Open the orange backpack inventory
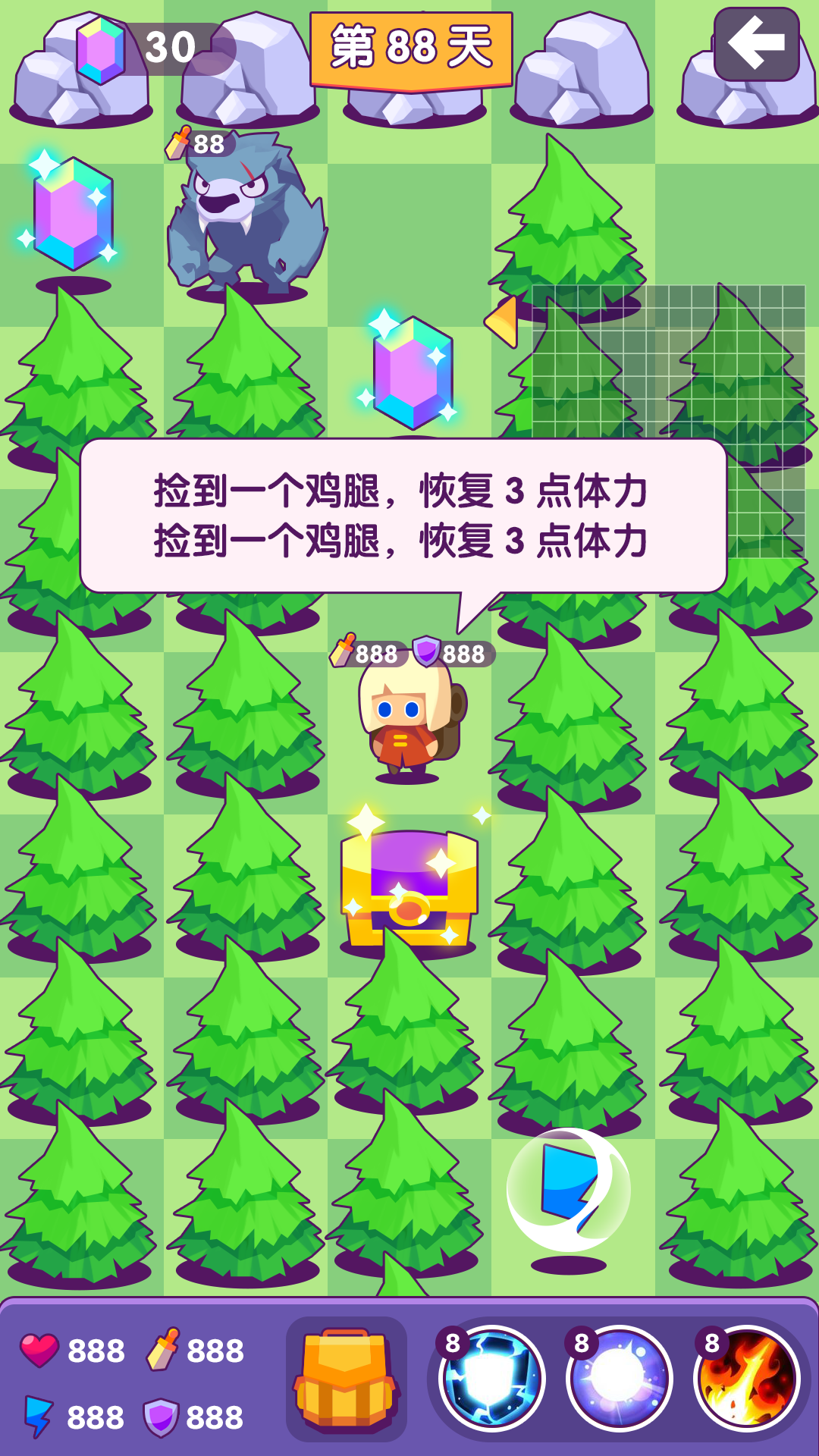The image size is (819, 1456). (x=345, y=1376)
